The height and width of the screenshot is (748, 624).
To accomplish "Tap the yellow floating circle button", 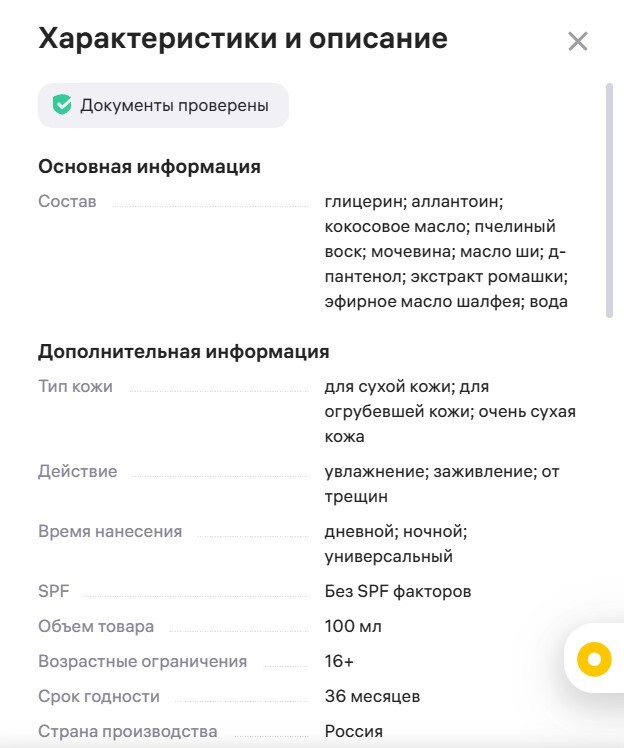I will point(594,658).
